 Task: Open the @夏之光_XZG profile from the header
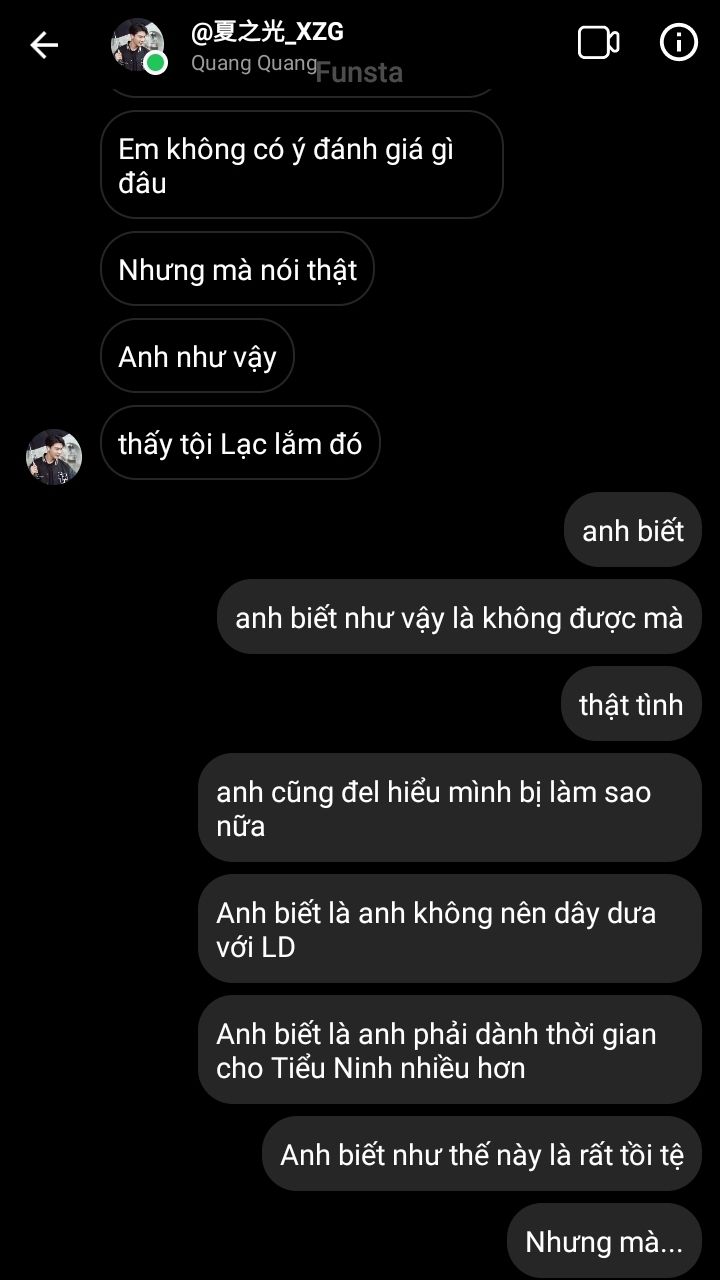(x=266, y=33)
